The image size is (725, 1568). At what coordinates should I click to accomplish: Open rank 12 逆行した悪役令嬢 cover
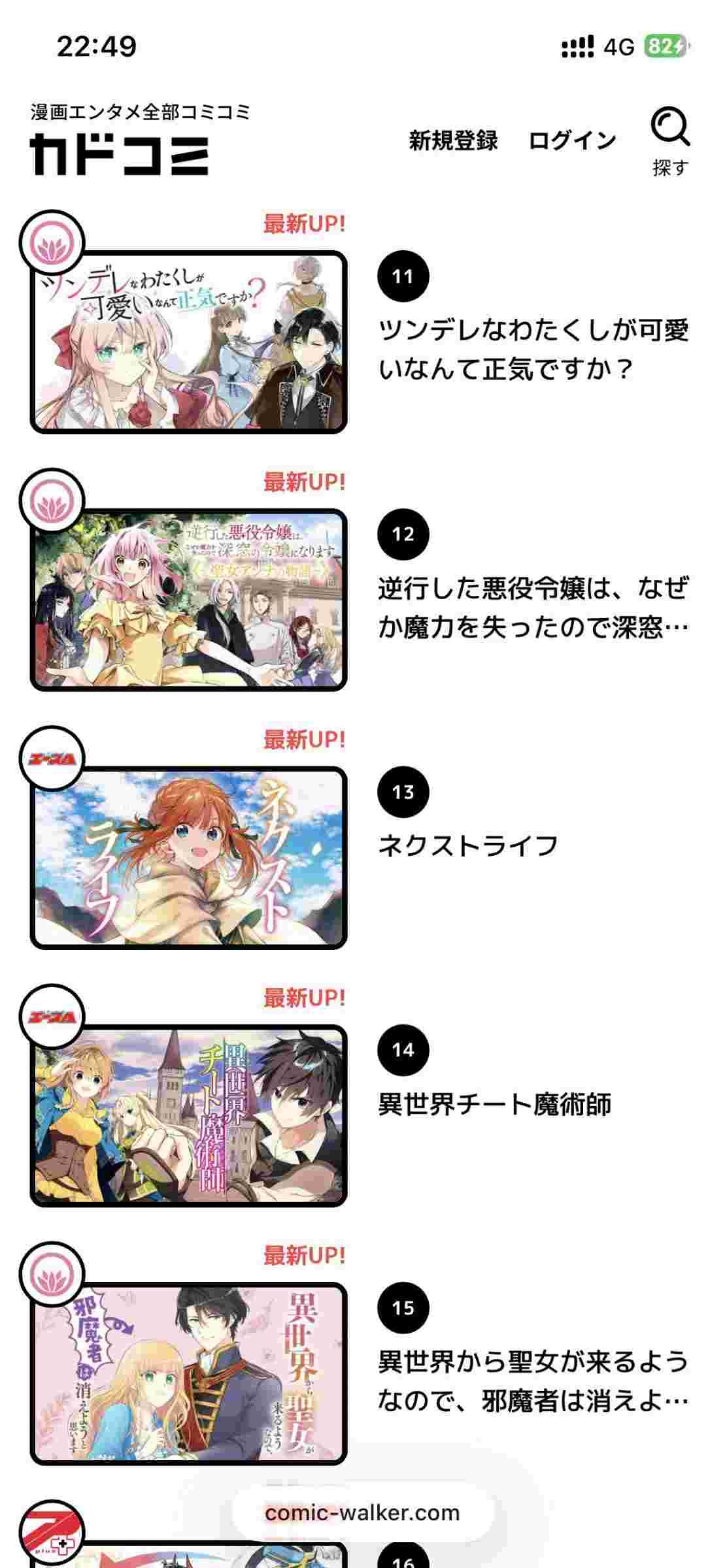(189, 600)
